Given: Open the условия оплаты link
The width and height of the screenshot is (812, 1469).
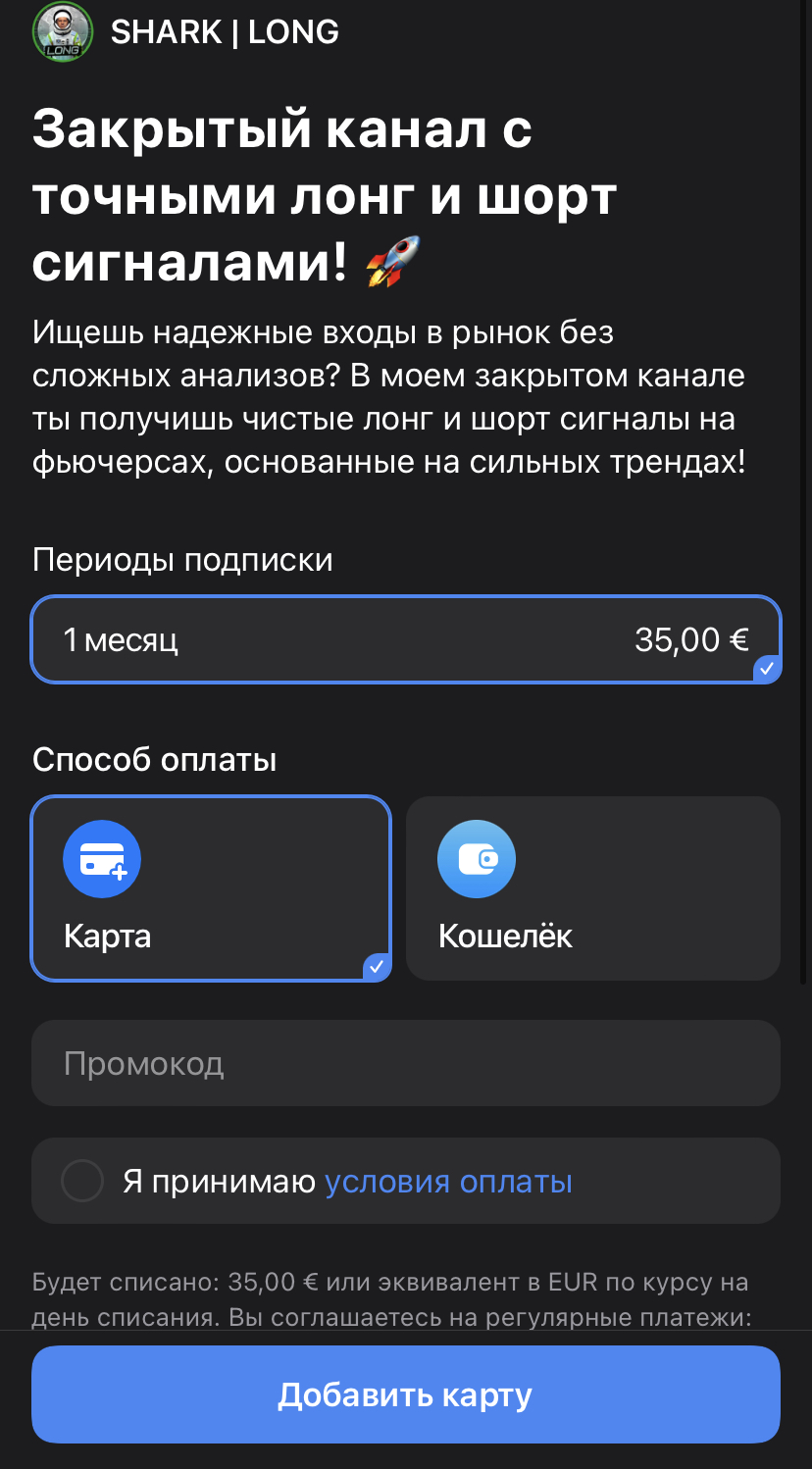Looking at the screenshot, I should (447, 1181).
